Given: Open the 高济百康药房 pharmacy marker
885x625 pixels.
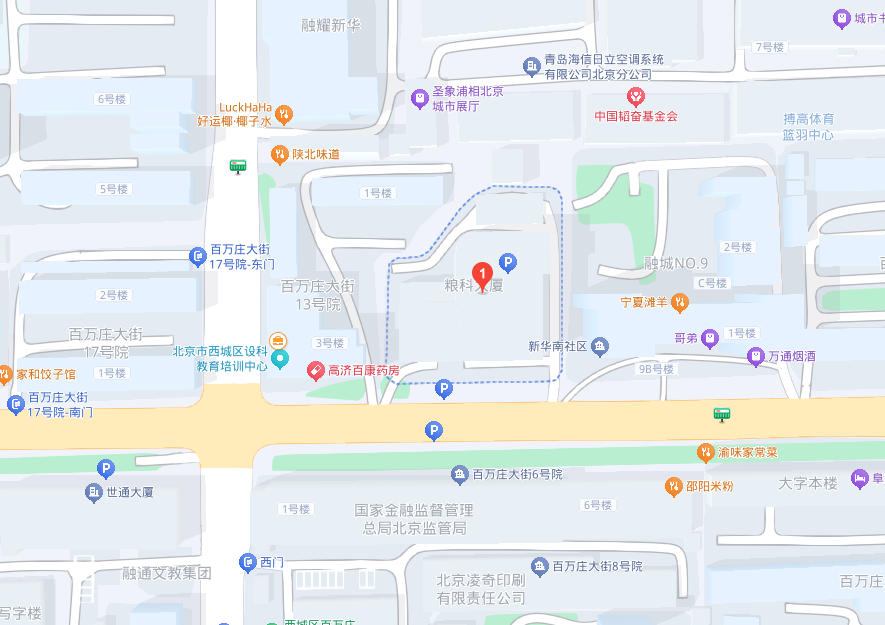Looking at the screenshot, I should coord(315,371).
